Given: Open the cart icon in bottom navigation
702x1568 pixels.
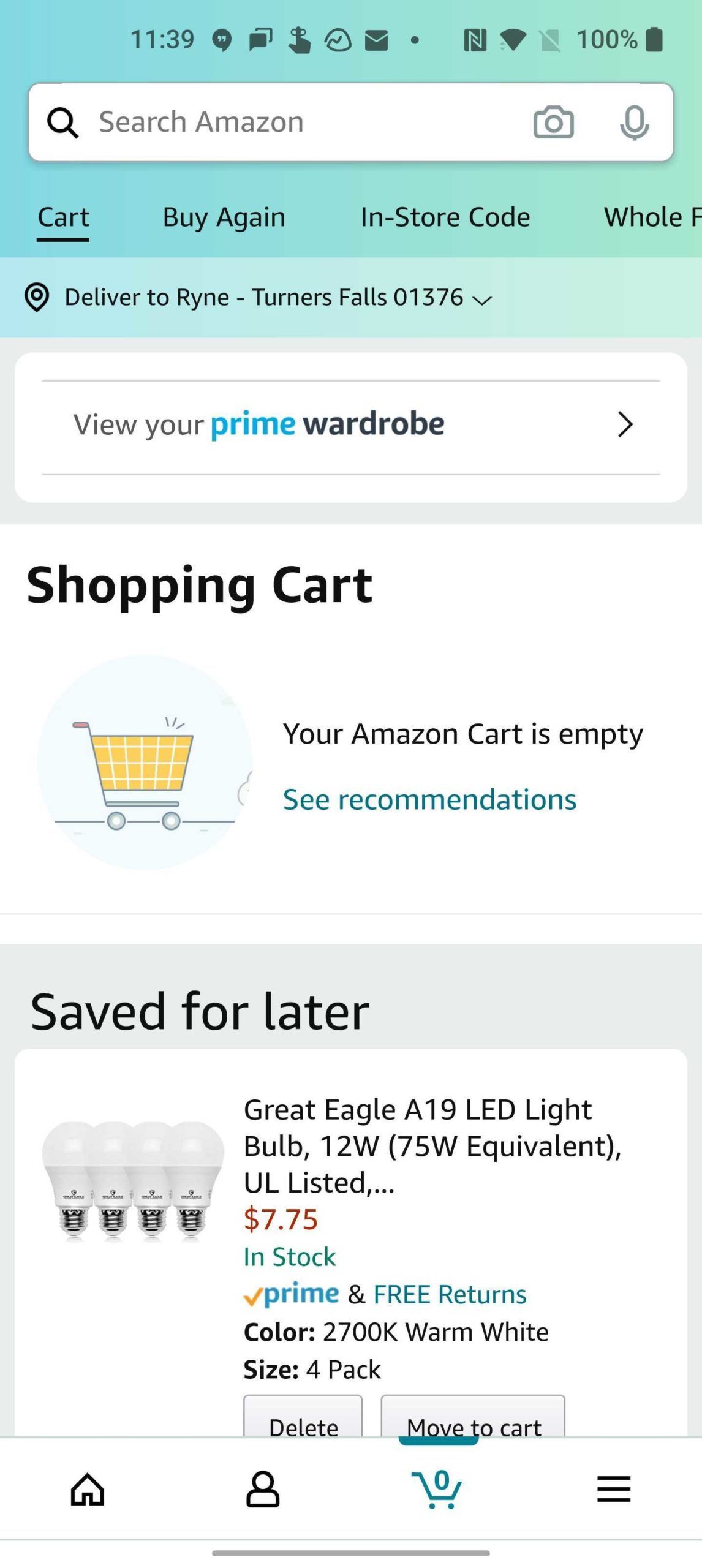Looking at the screenshot, I should (x=438, y=1490).
